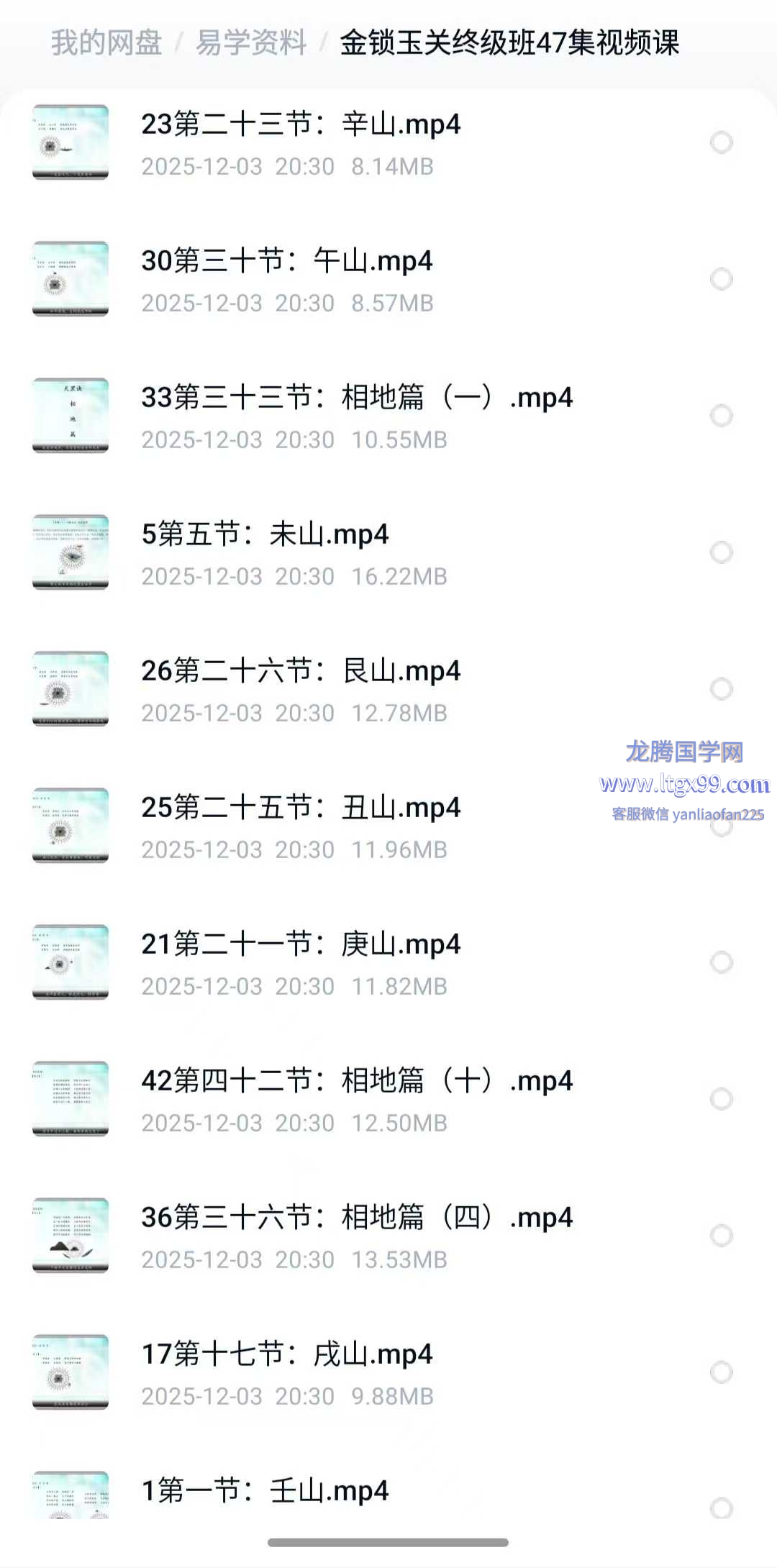Select 17第十七节：戌山.mp4 using its circle

(721, 1372)
